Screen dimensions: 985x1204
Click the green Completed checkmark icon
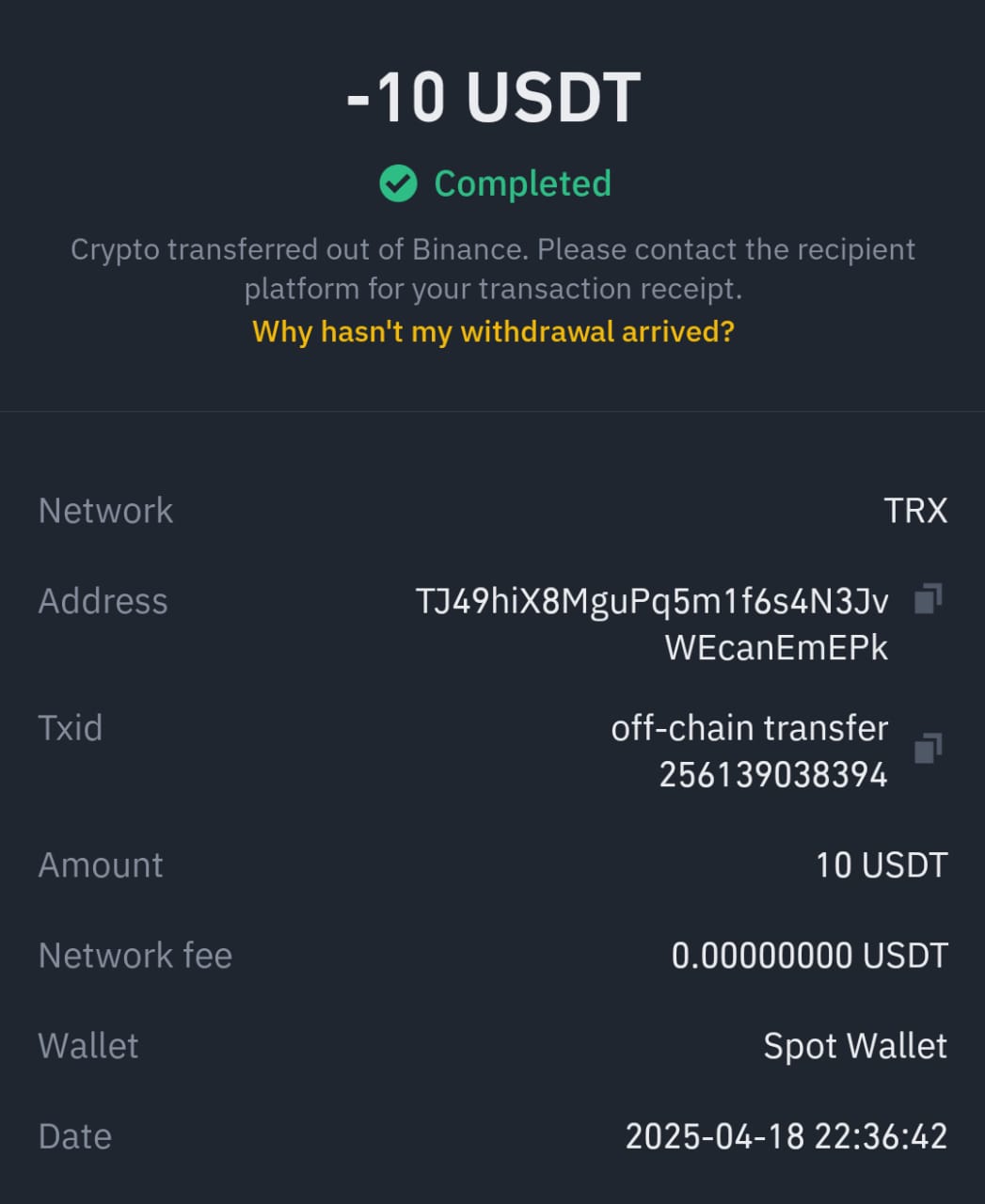(x=399, y=183)
